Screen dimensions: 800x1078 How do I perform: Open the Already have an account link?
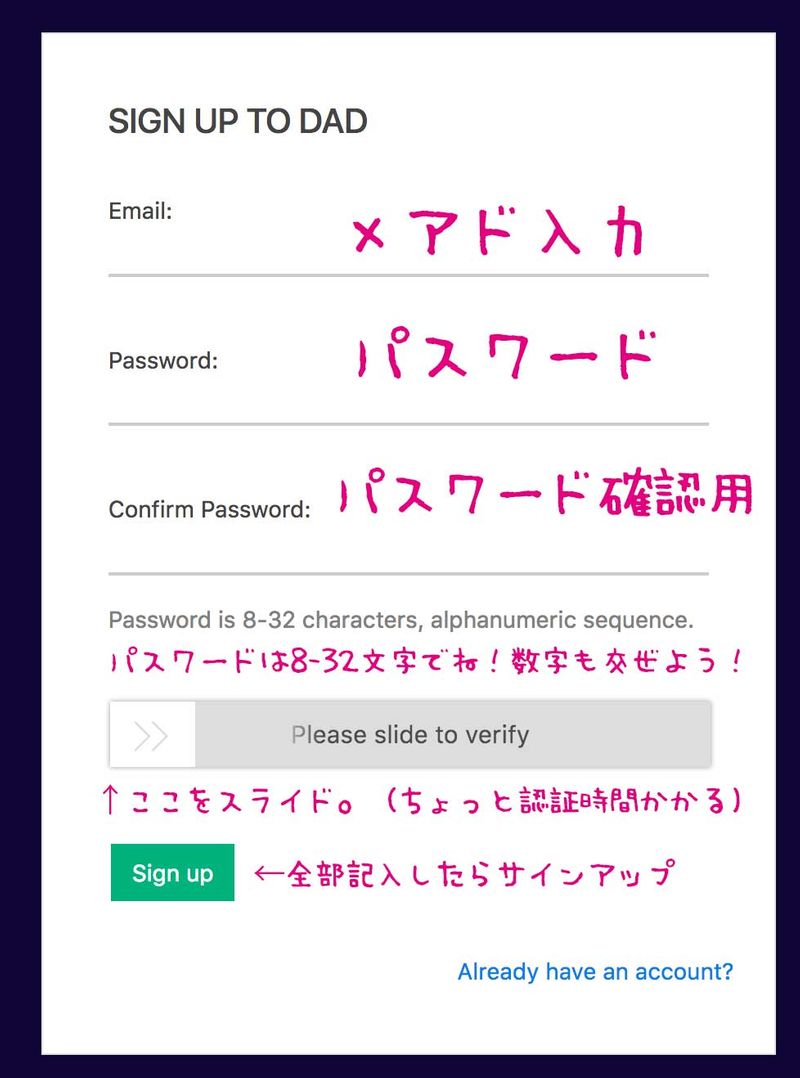click(x=595, y=971)
